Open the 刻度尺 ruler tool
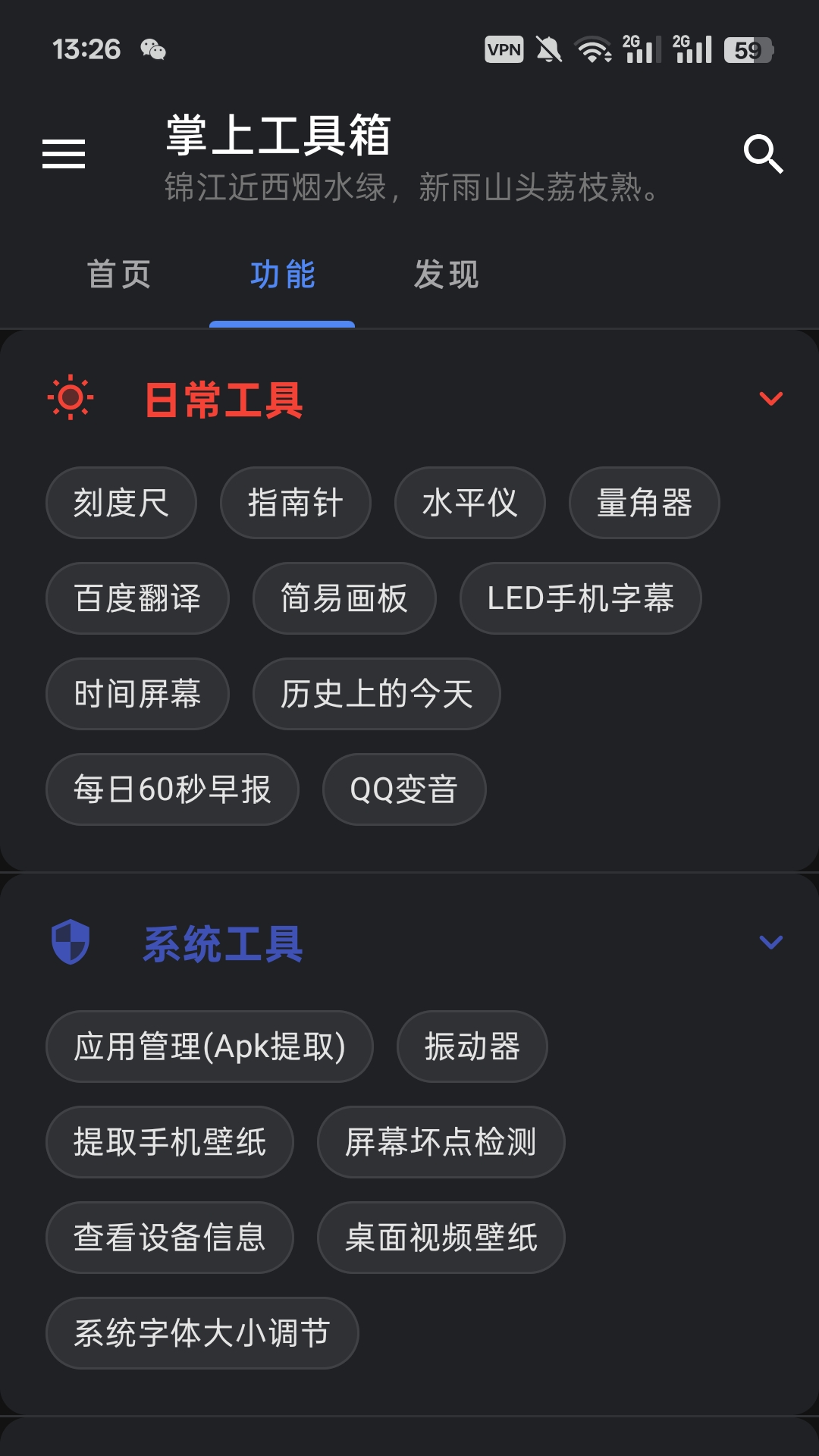Image resolution: width=819 pixels, height=1456 pixels. (121, 503)
